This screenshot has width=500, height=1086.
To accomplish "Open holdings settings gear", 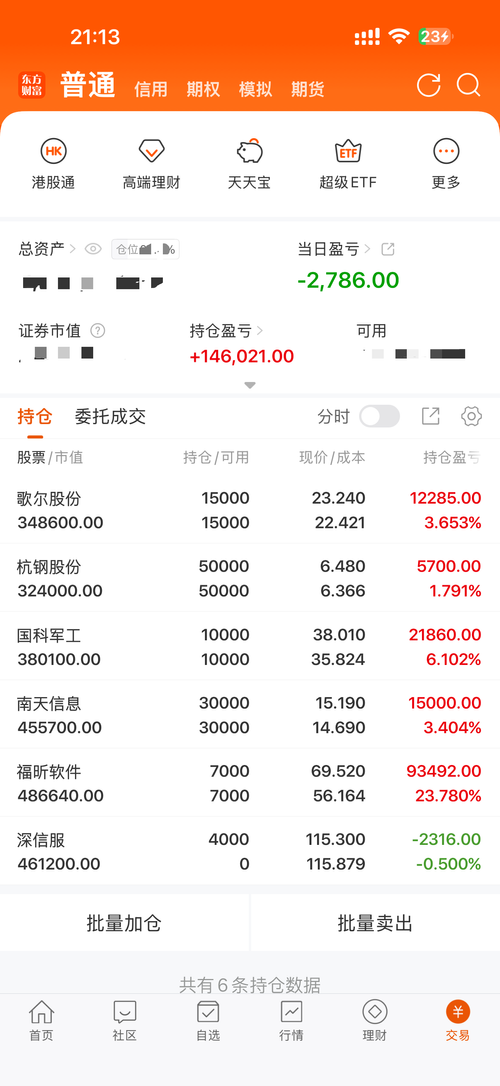I will click(x=471, y=416).
